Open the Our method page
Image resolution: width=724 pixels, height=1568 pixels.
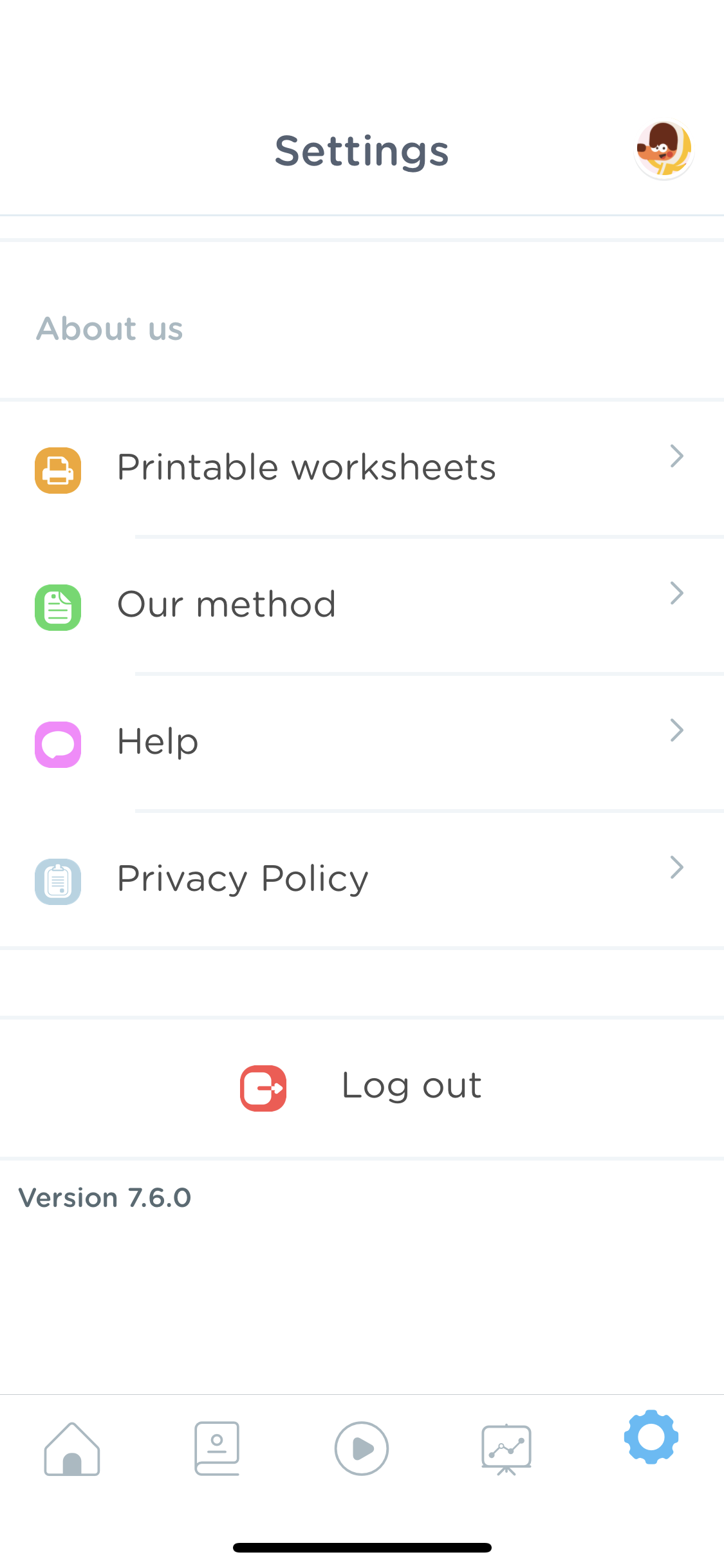pyautogui.click(x=362, y=606)
